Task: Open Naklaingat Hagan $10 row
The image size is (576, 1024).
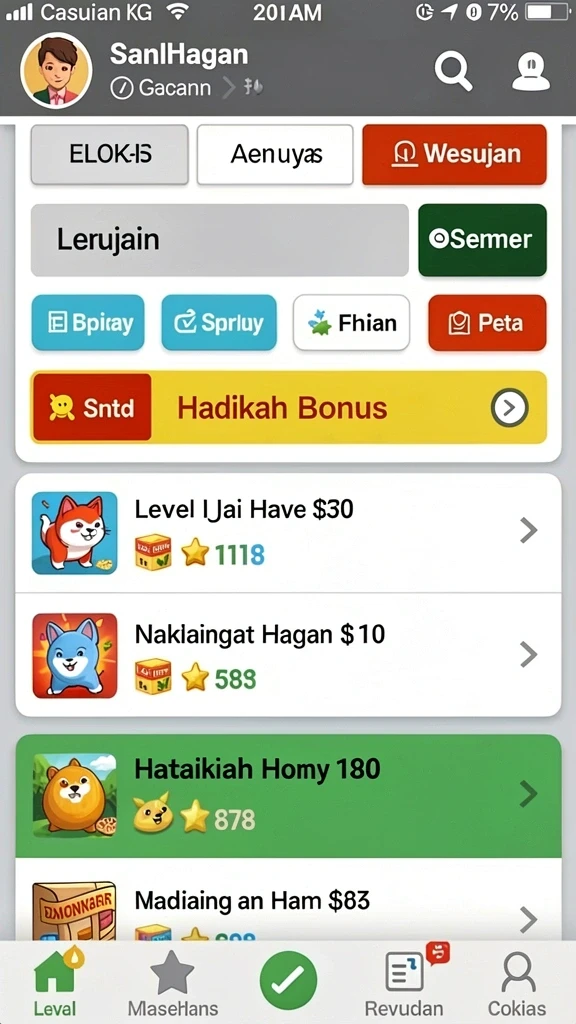Action: tap(288, 655)
